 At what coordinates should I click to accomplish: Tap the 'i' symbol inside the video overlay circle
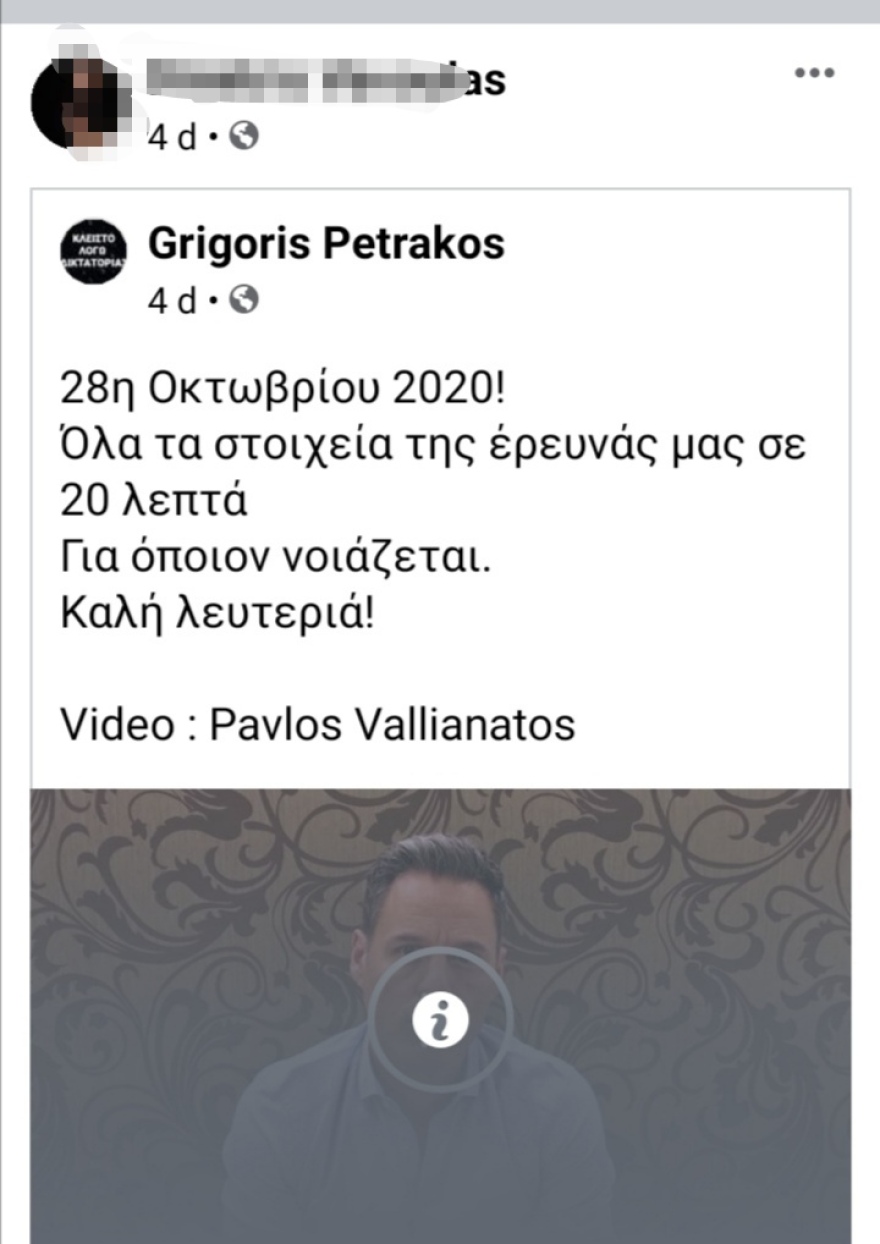point(440,1018)
